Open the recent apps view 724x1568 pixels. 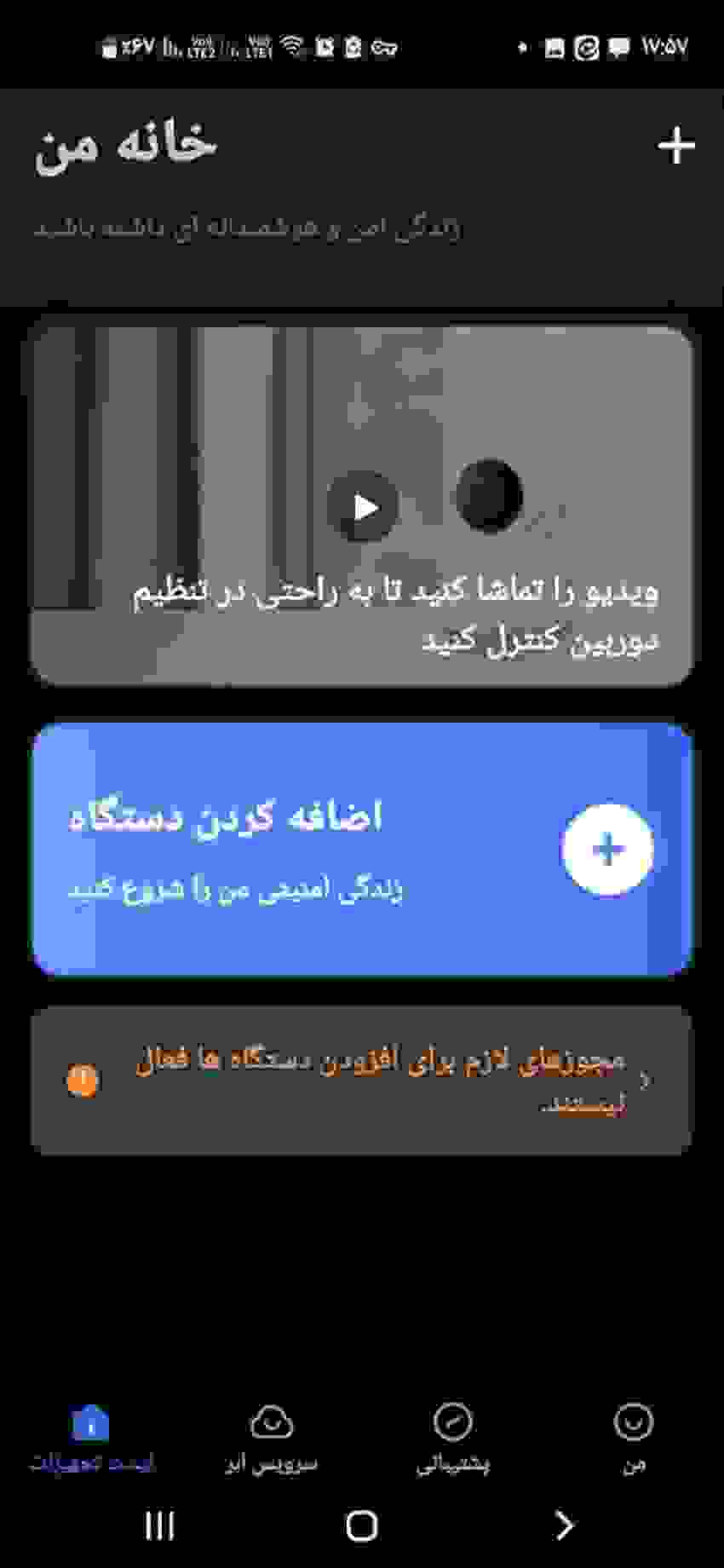click(x=159, y=1525)
